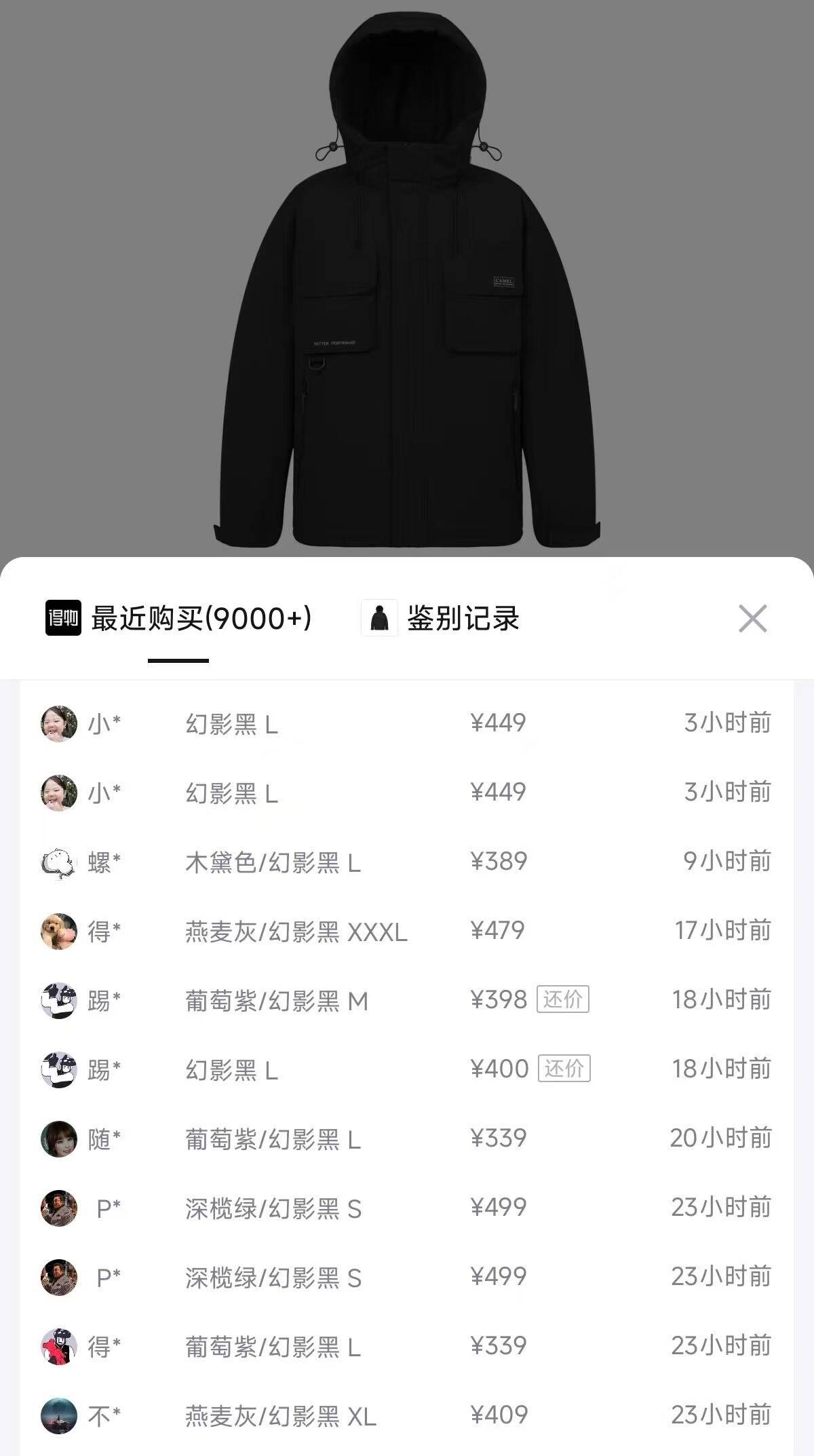The width and height of the screenshot is (814, 1456).
Task: Close the recent purchases sheet
Action: [752, 618]
